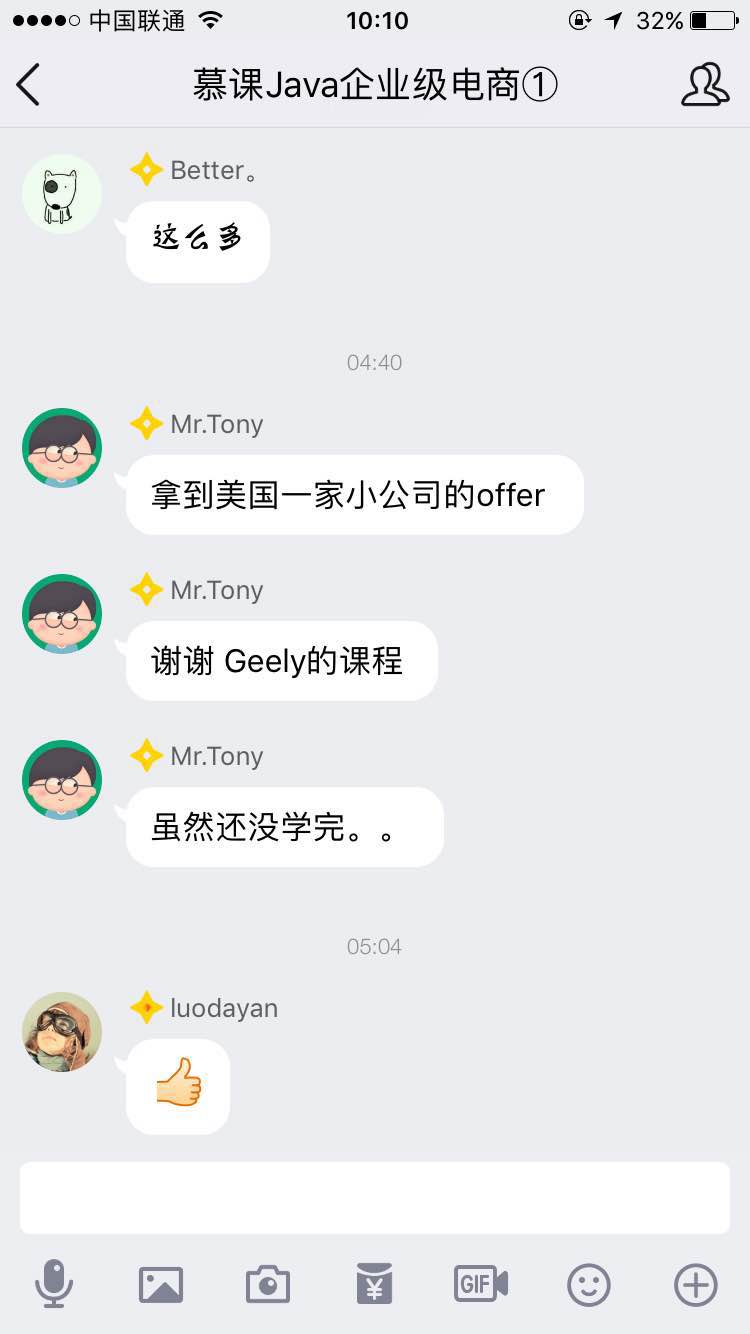Go back using the left arrow
Viewport: 750px width, 1334px height.
(x=27, y=85)
